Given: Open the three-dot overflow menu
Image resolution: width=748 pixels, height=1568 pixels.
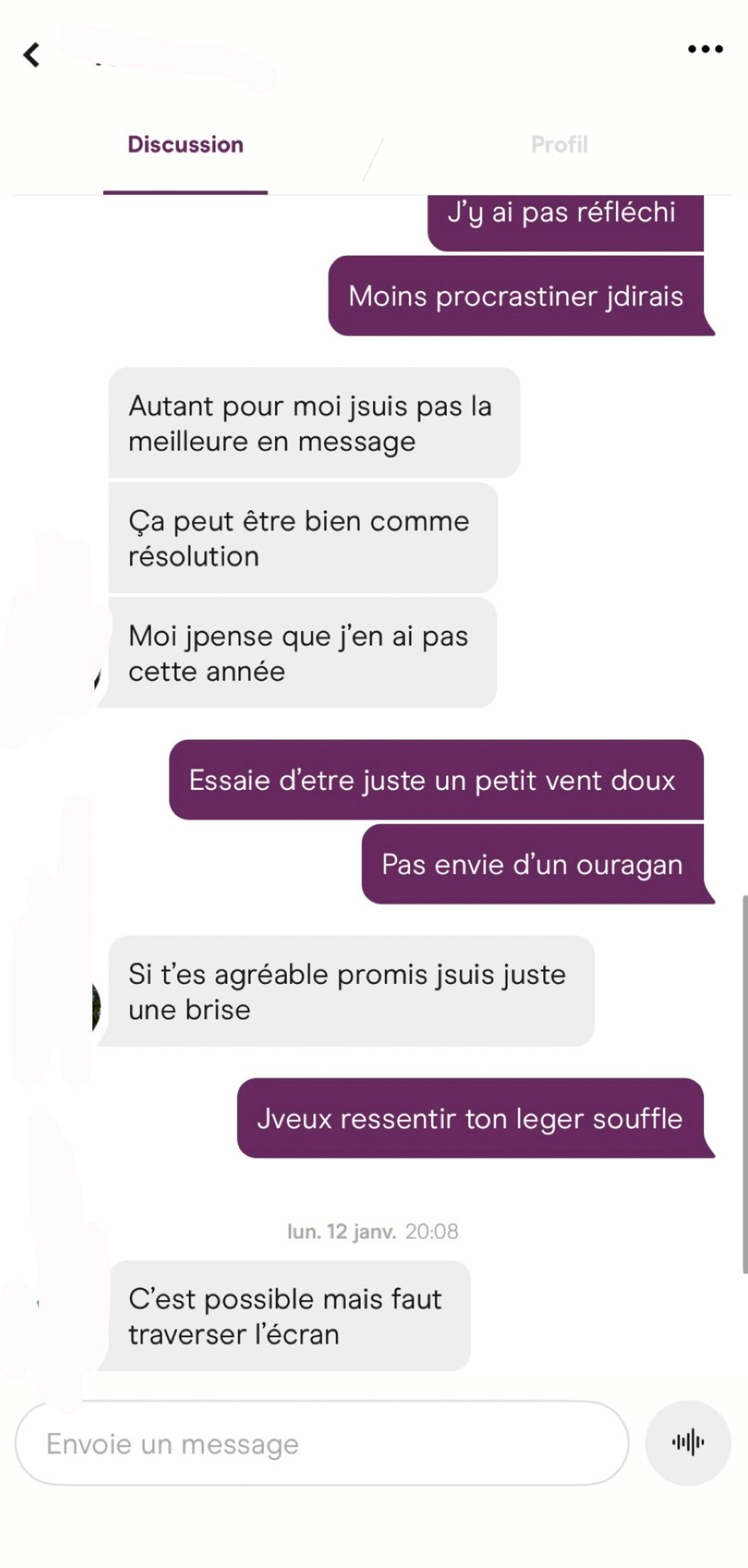Looking at the screenshot, I should tap(705, 50).
